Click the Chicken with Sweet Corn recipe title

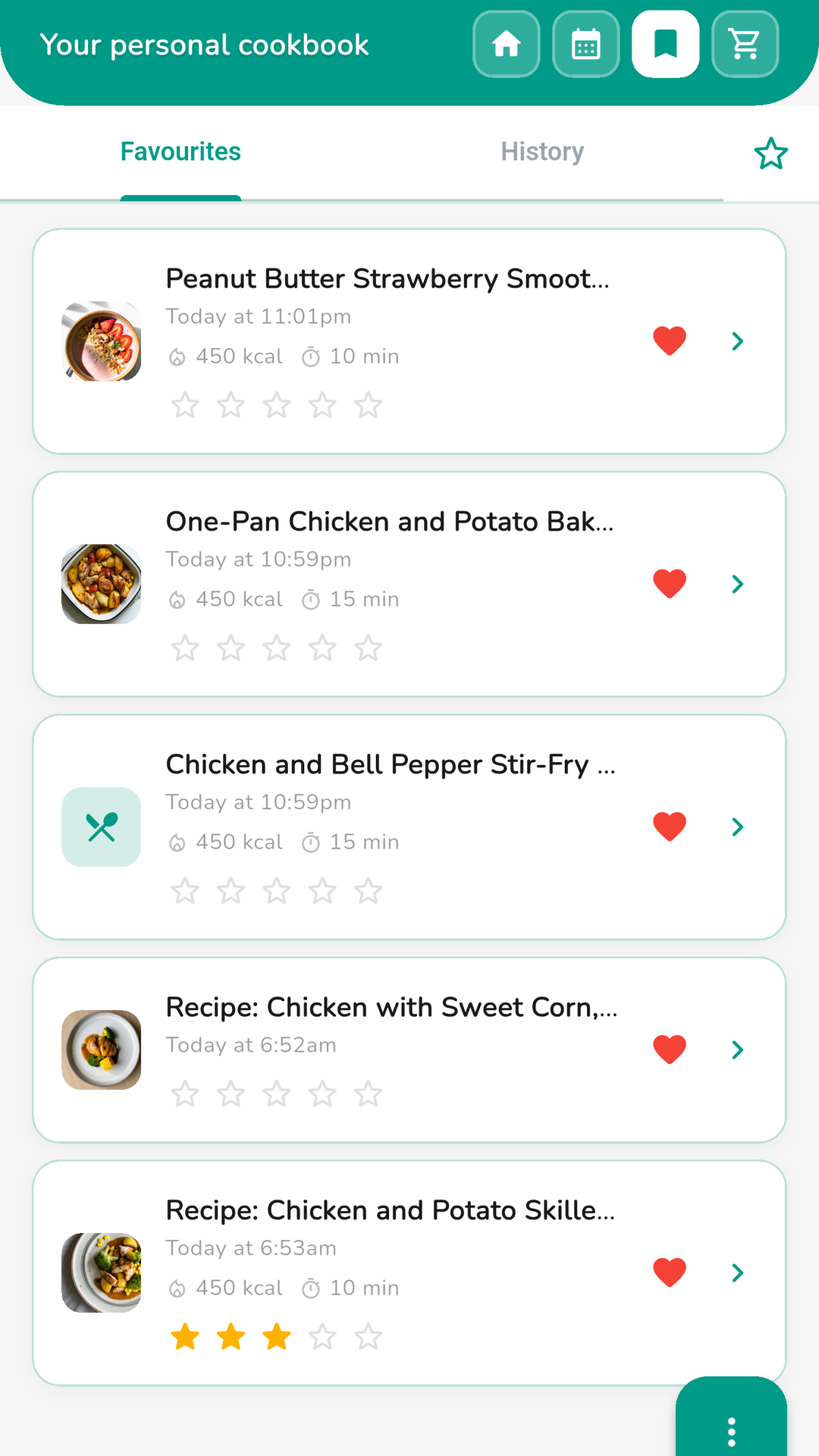[391, 1007]
